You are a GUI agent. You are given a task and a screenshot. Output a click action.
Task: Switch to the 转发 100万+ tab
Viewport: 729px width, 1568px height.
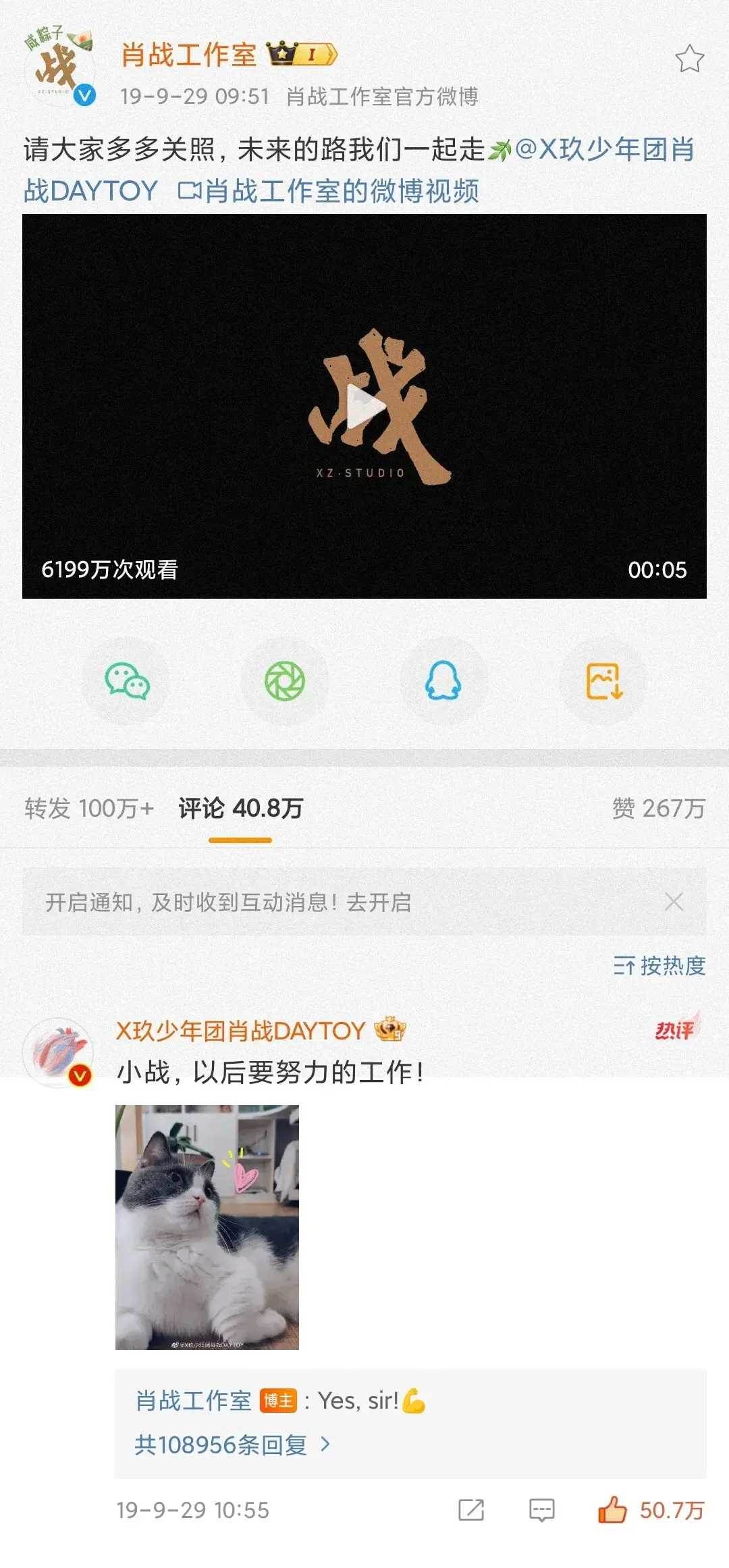pos(89,808)
